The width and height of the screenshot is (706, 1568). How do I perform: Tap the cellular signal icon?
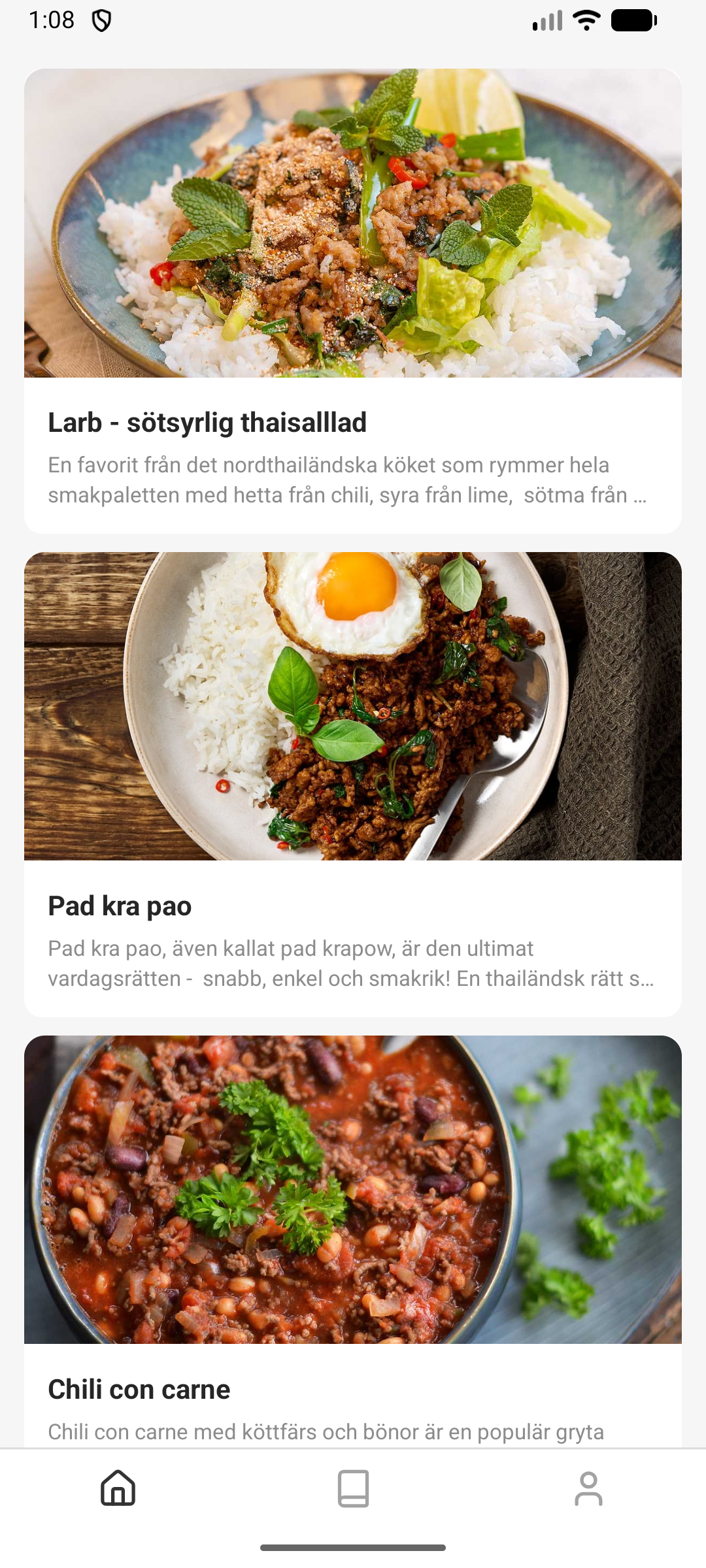tap(548, 21)
